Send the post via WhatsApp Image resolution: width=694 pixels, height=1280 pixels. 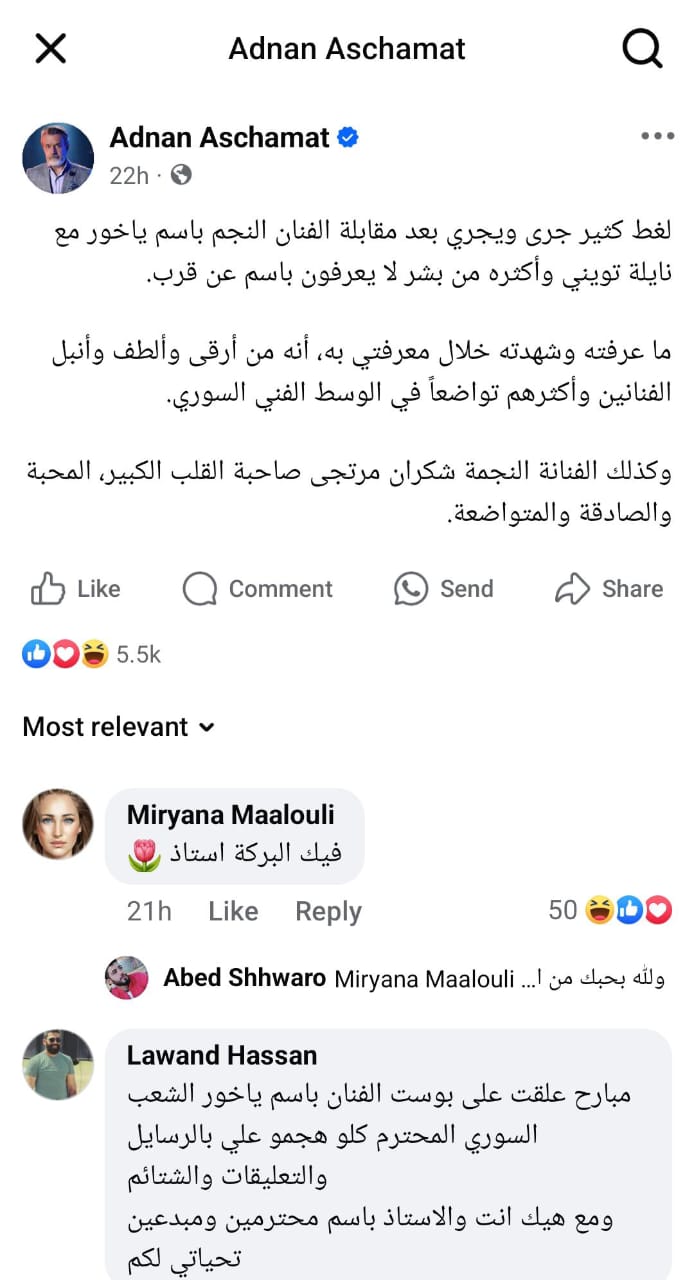pyautogui.click(x=444, y=589)
